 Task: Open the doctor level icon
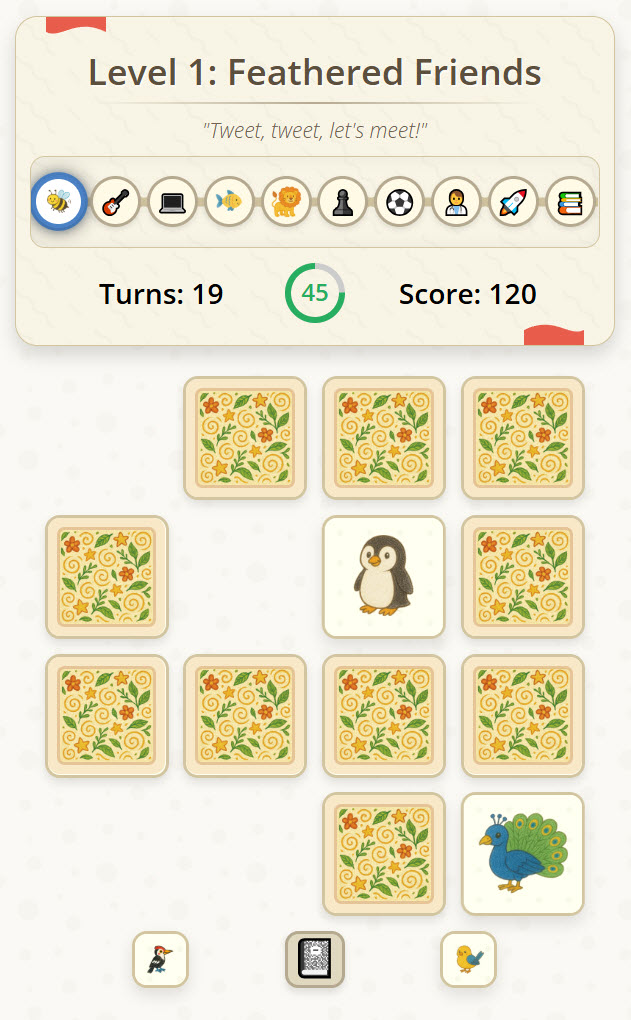click(457, 202)
